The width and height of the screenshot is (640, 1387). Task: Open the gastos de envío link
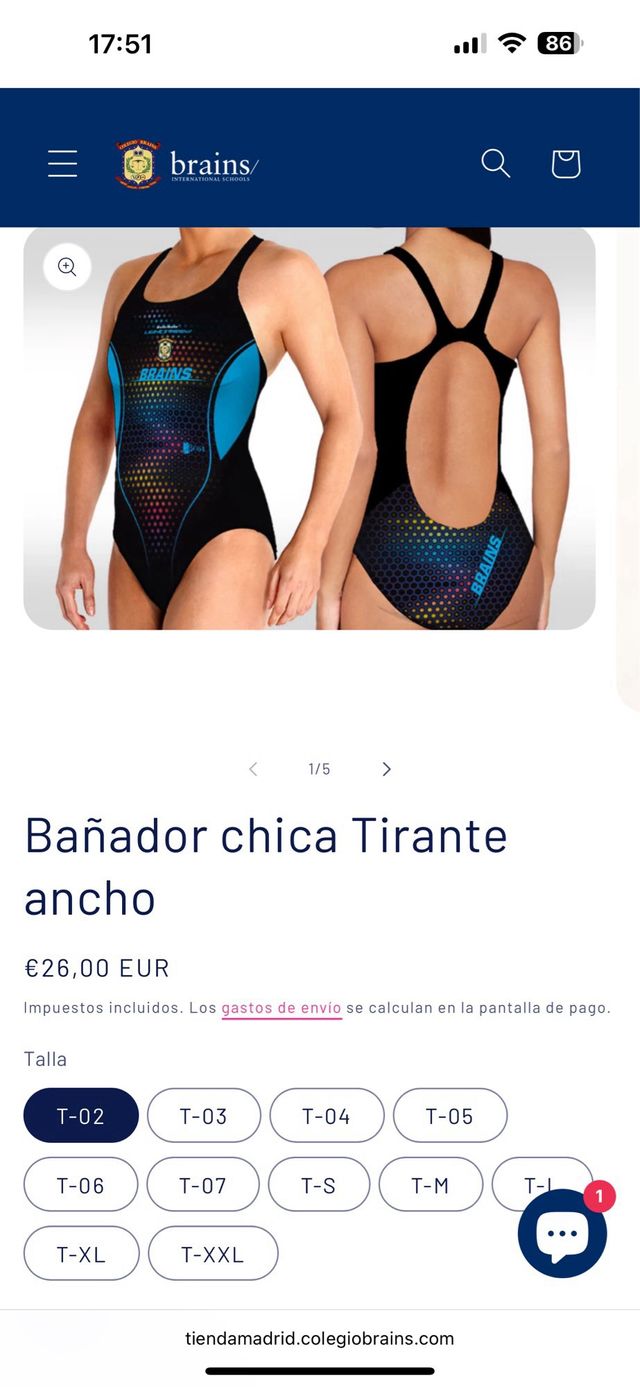[x=281, y=1008]
